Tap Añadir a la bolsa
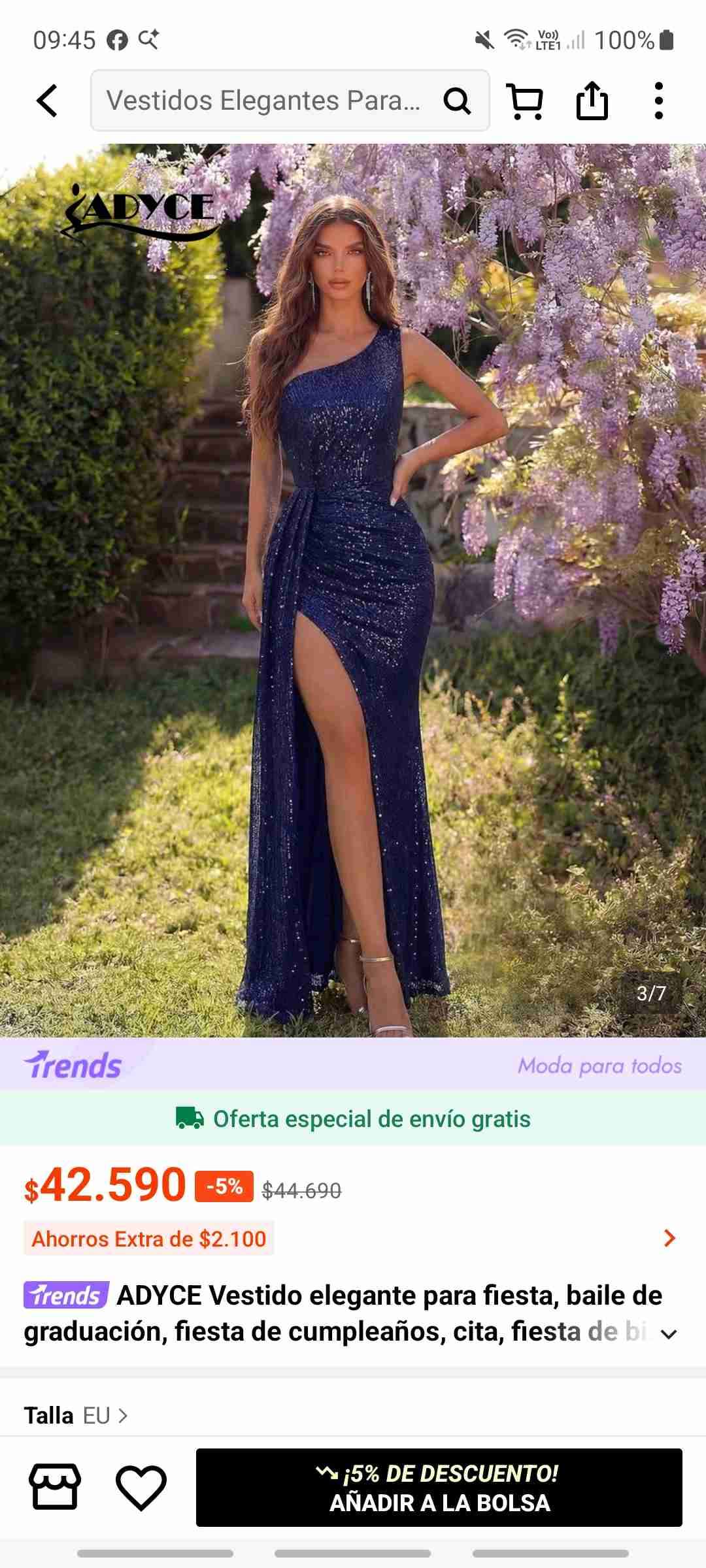The height and width of the screenshot is (1568, 706). [439, 1488]
